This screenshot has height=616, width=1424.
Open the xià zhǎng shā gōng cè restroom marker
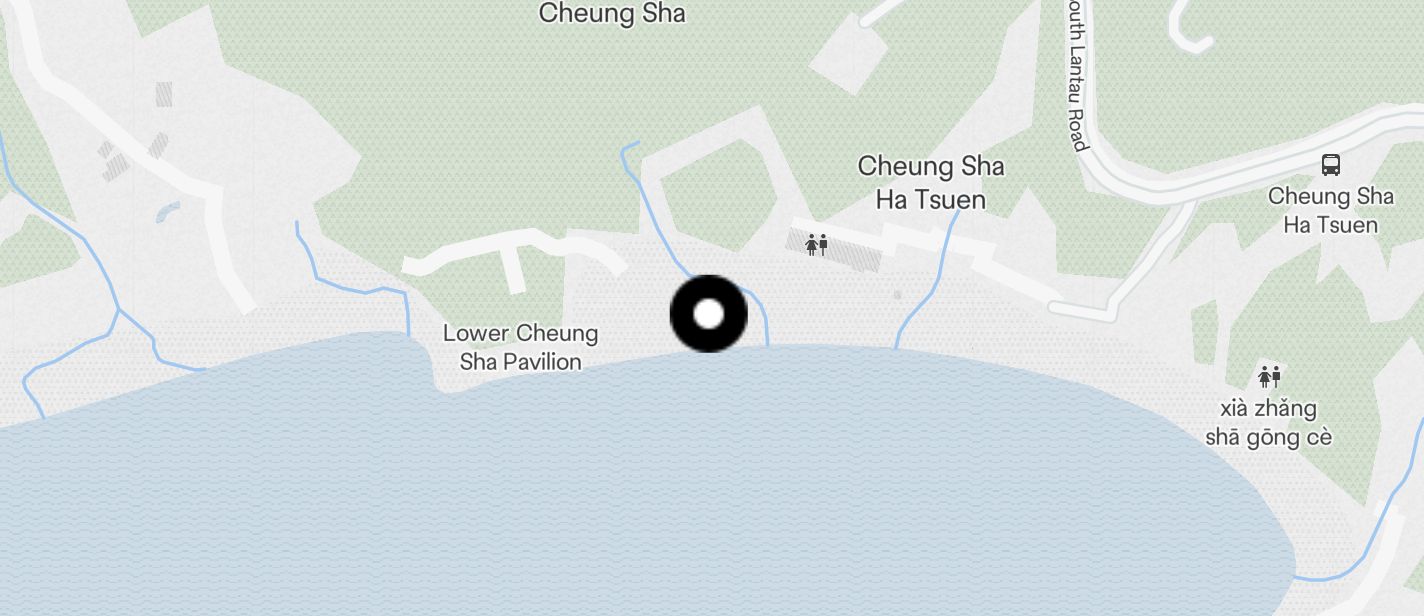click(1270, 377)
